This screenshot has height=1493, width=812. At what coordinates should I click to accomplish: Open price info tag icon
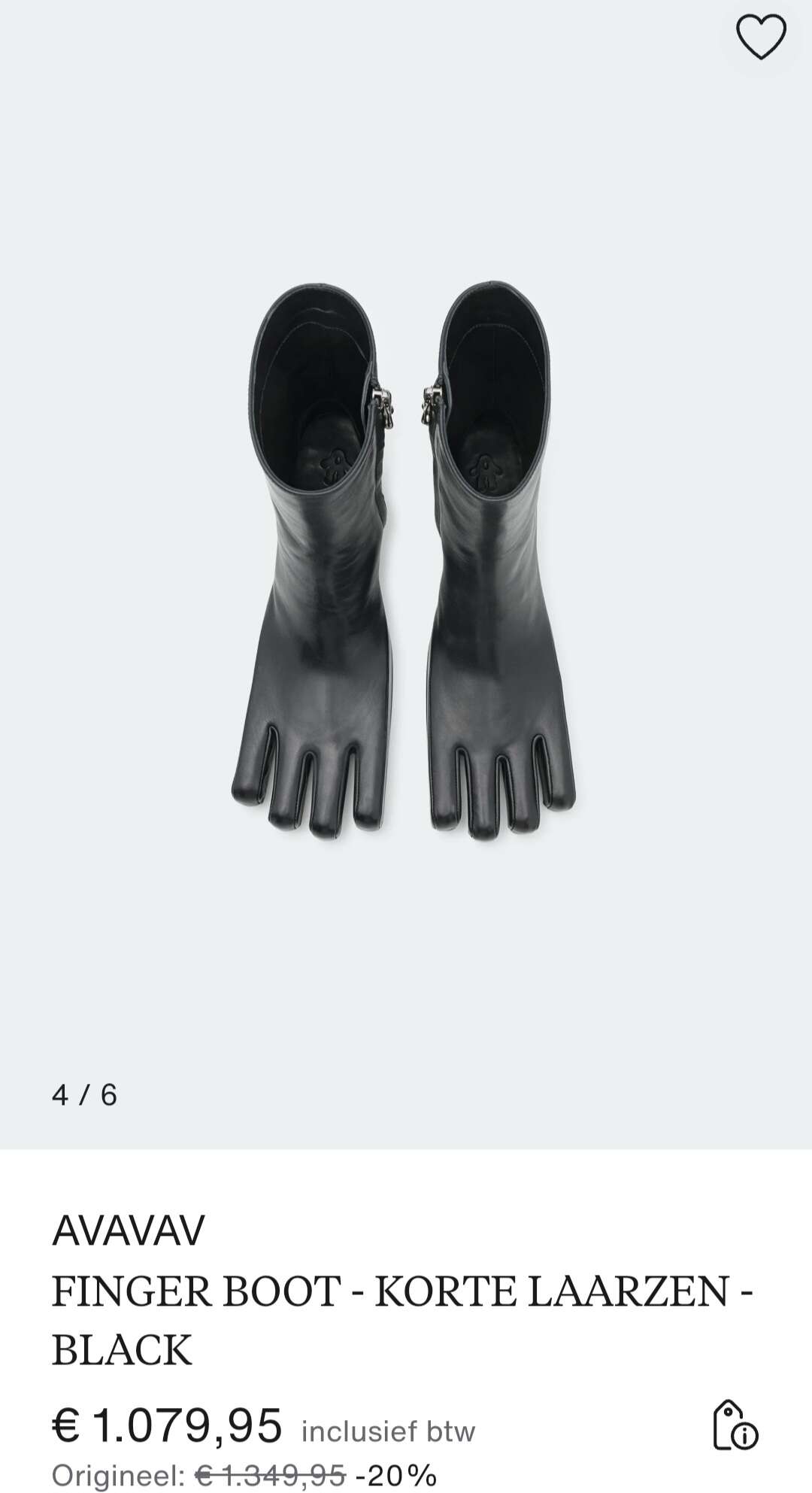tap(735, 1425)
